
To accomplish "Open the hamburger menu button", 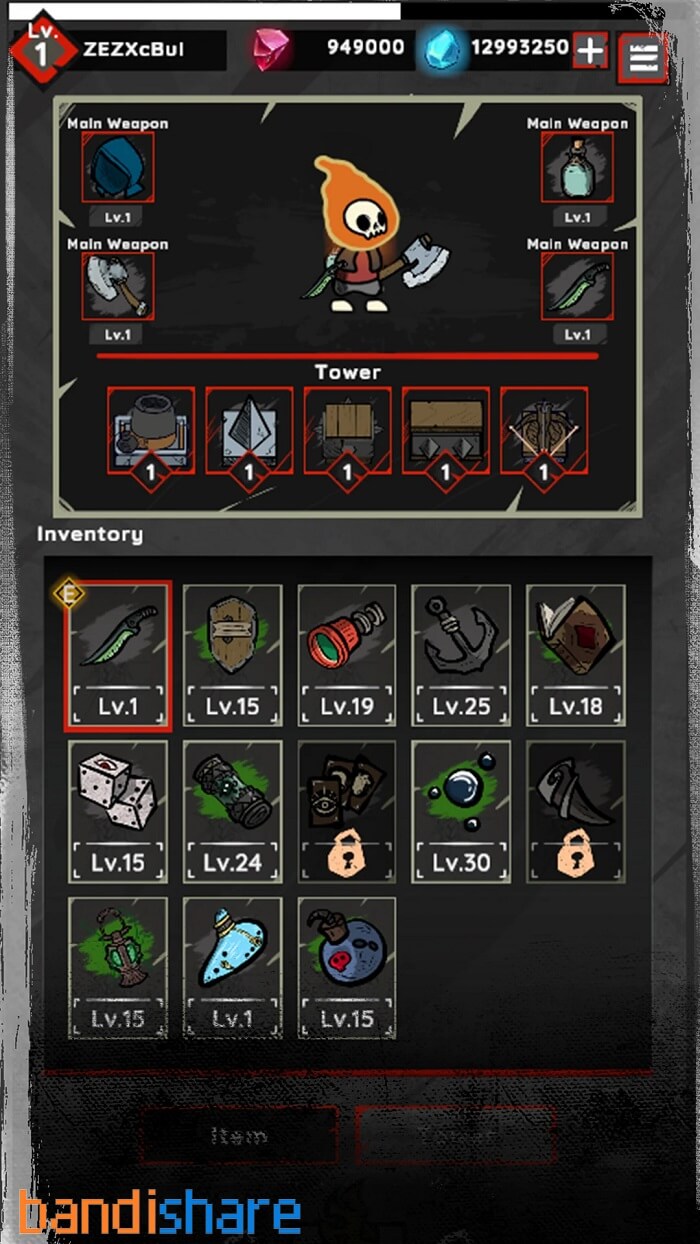I will 643,58.
